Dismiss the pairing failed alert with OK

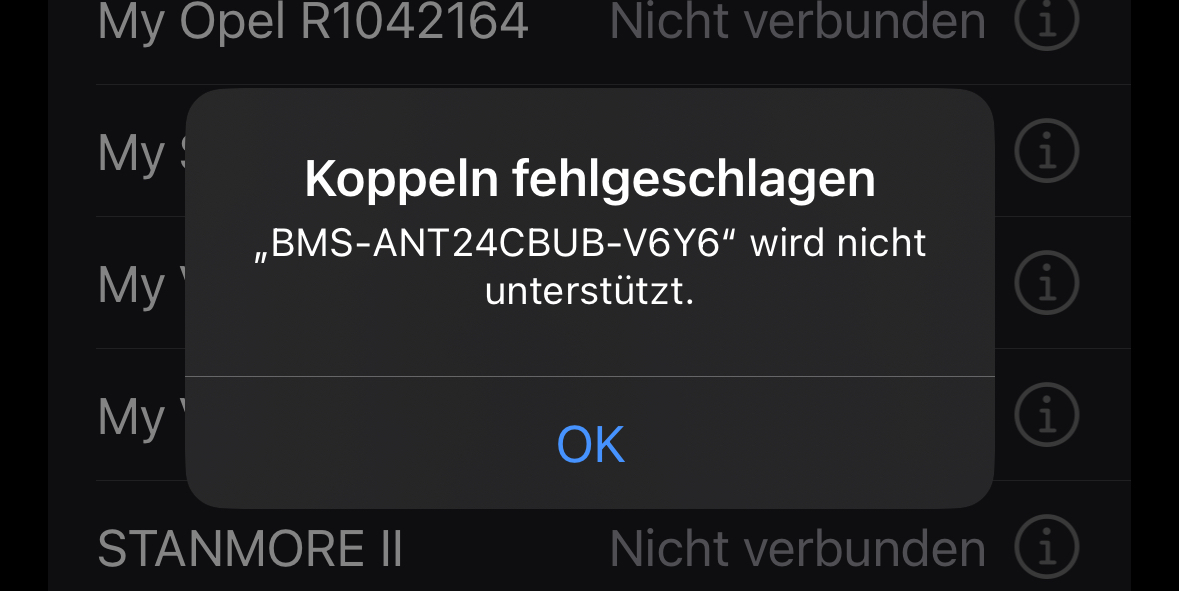[590, 444]
